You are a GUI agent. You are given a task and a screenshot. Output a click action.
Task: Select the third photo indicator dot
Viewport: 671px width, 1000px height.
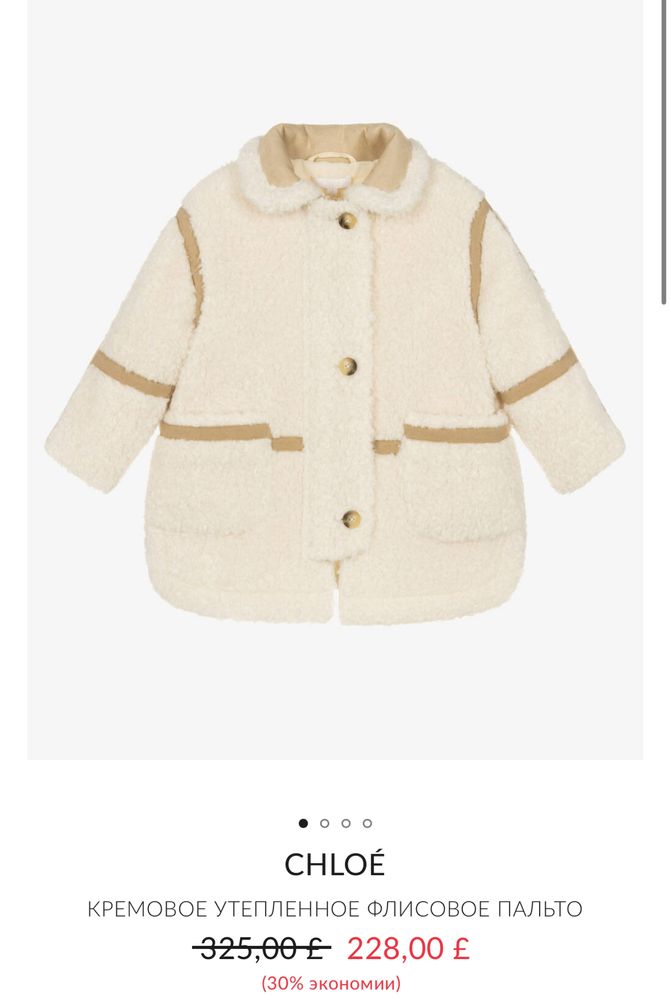pyautogui.click(x=346, y=823)
